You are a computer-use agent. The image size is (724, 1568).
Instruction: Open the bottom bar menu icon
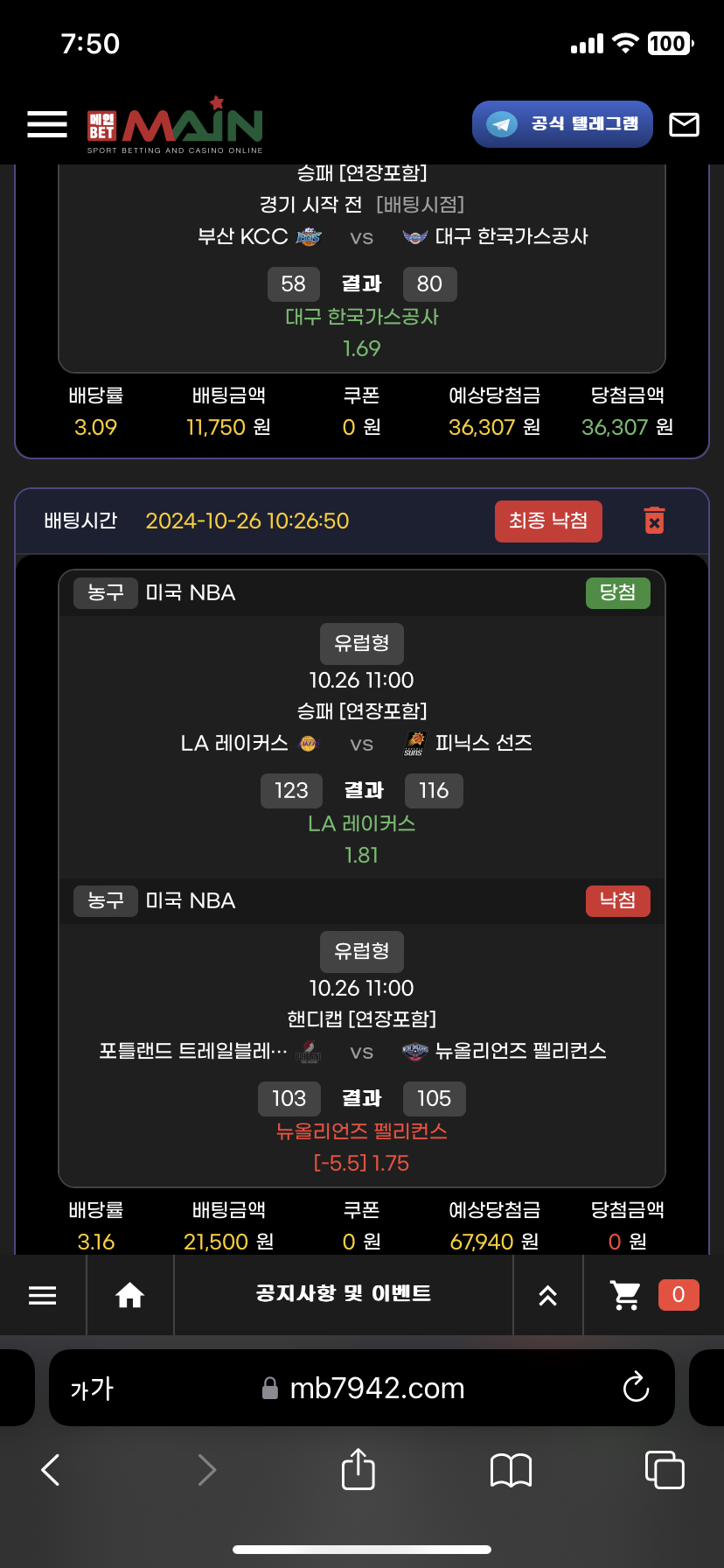(x=43, y=1295)
